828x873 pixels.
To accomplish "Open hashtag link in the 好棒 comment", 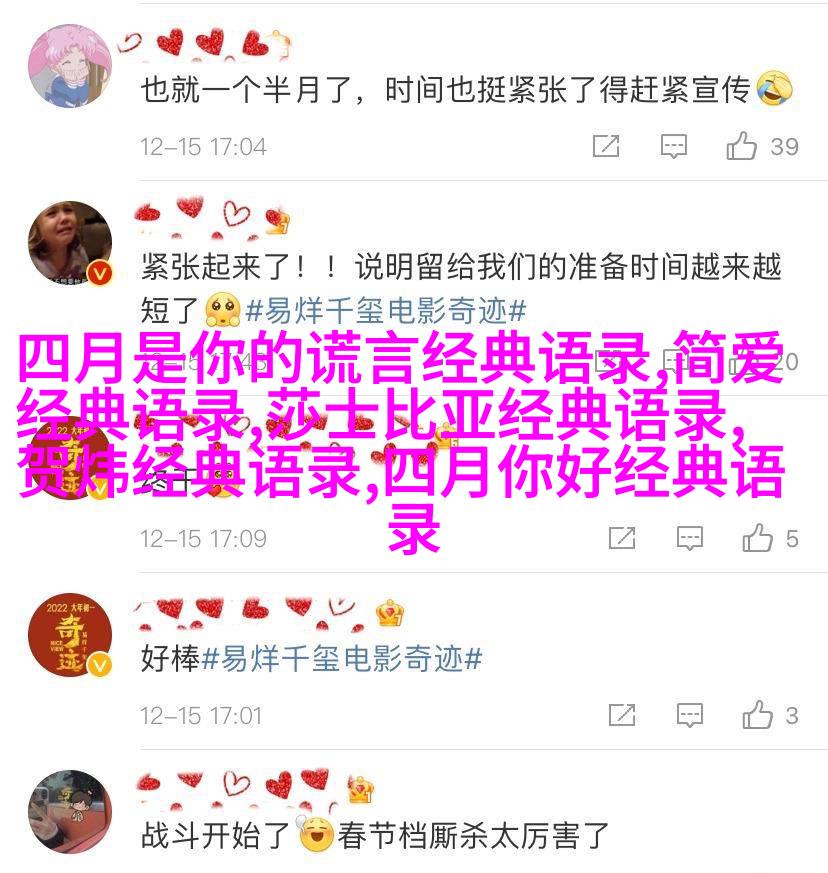I will coord(342,659).
